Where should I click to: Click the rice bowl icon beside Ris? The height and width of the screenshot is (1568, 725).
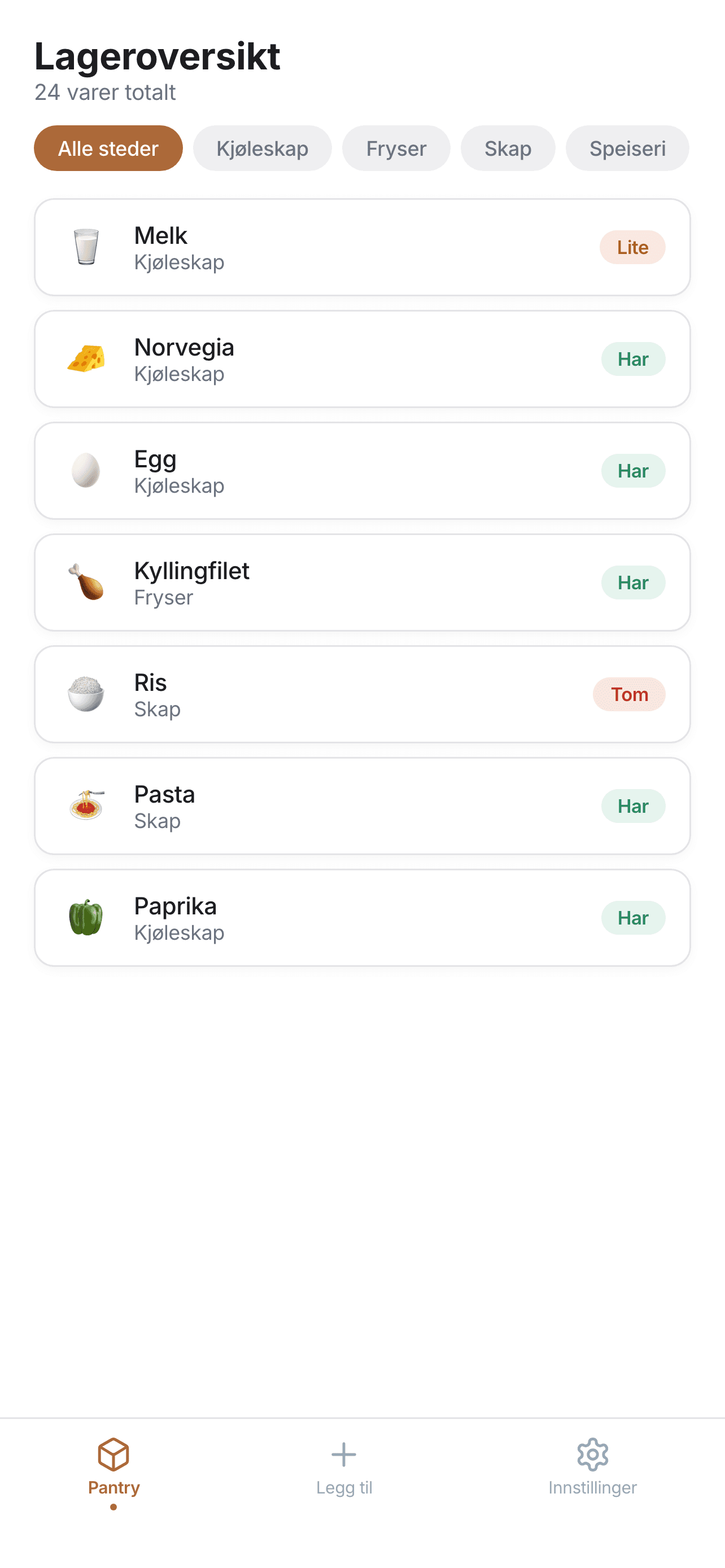(86, 694)
